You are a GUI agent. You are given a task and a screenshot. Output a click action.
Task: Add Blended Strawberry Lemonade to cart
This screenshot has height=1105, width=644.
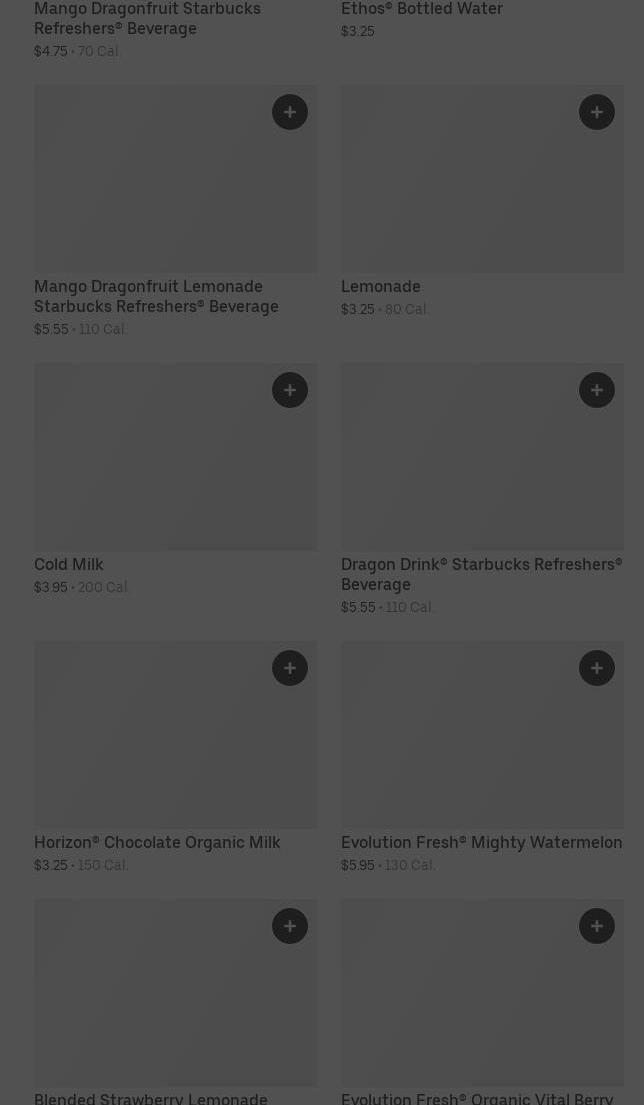[290, 926]
